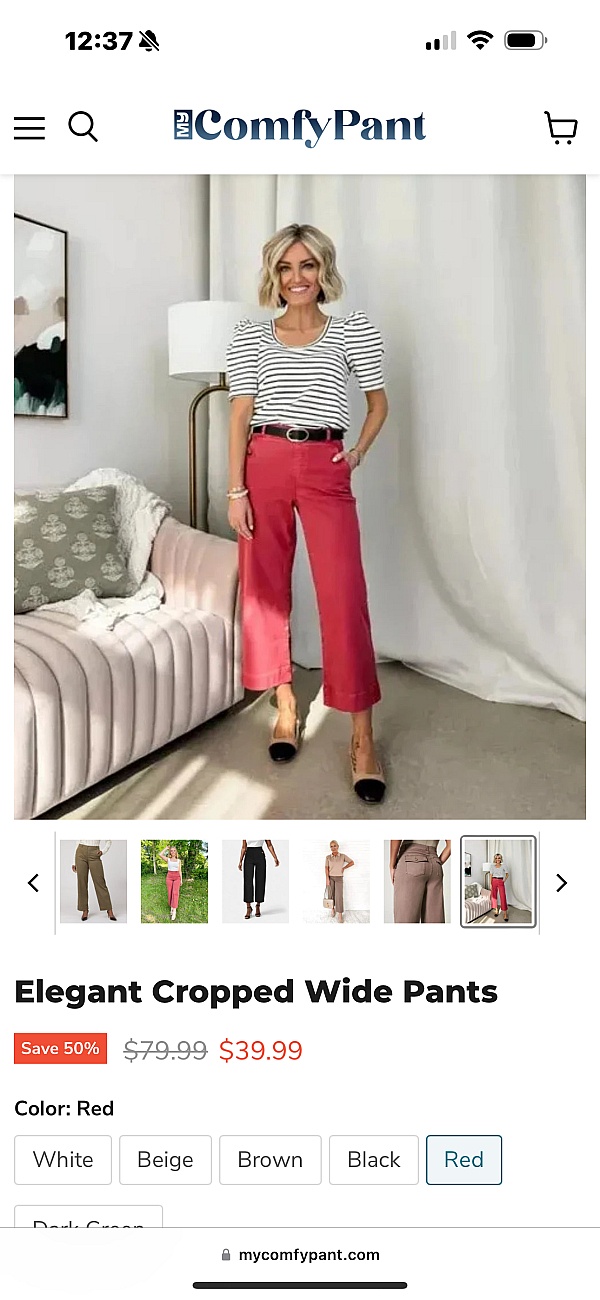Screen dimensions: 600x1300
Task: Go to MyComfyPant home via logo
Action: click(x=300, y=127)
